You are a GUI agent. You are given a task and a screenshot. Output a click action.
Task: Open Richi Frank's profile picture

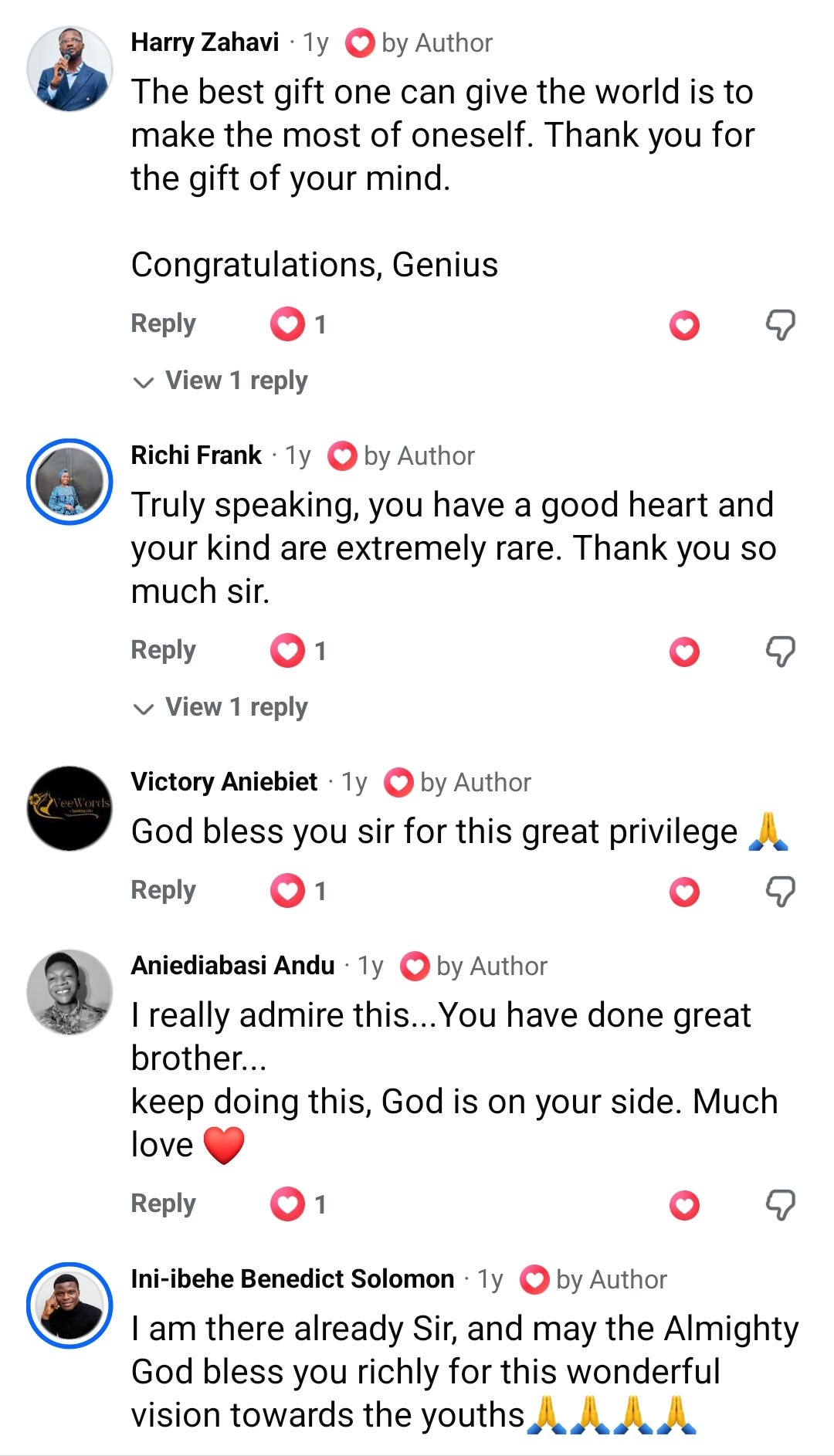click(69, 482)
